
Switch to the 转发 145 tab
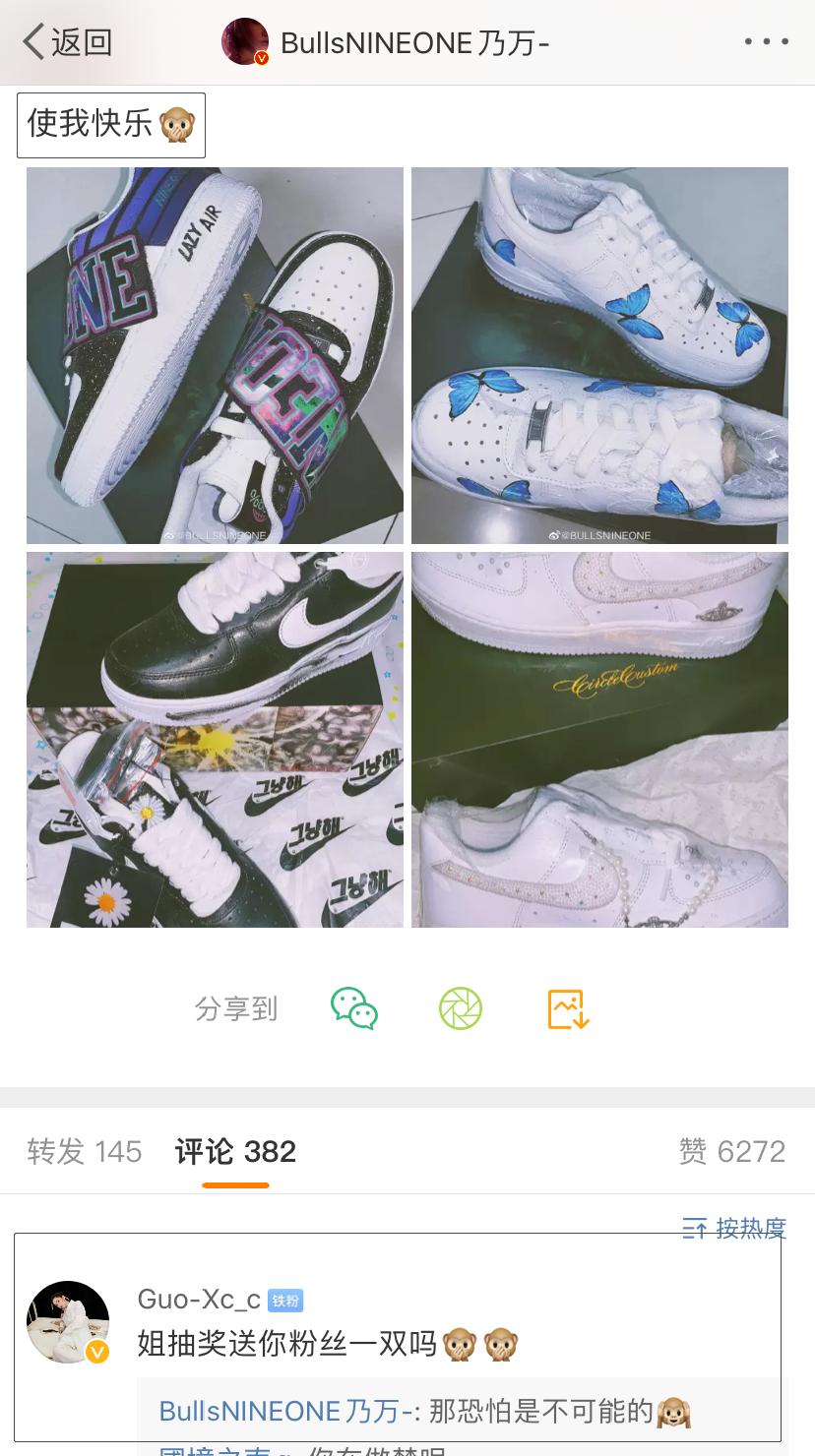click(85, 1151)
